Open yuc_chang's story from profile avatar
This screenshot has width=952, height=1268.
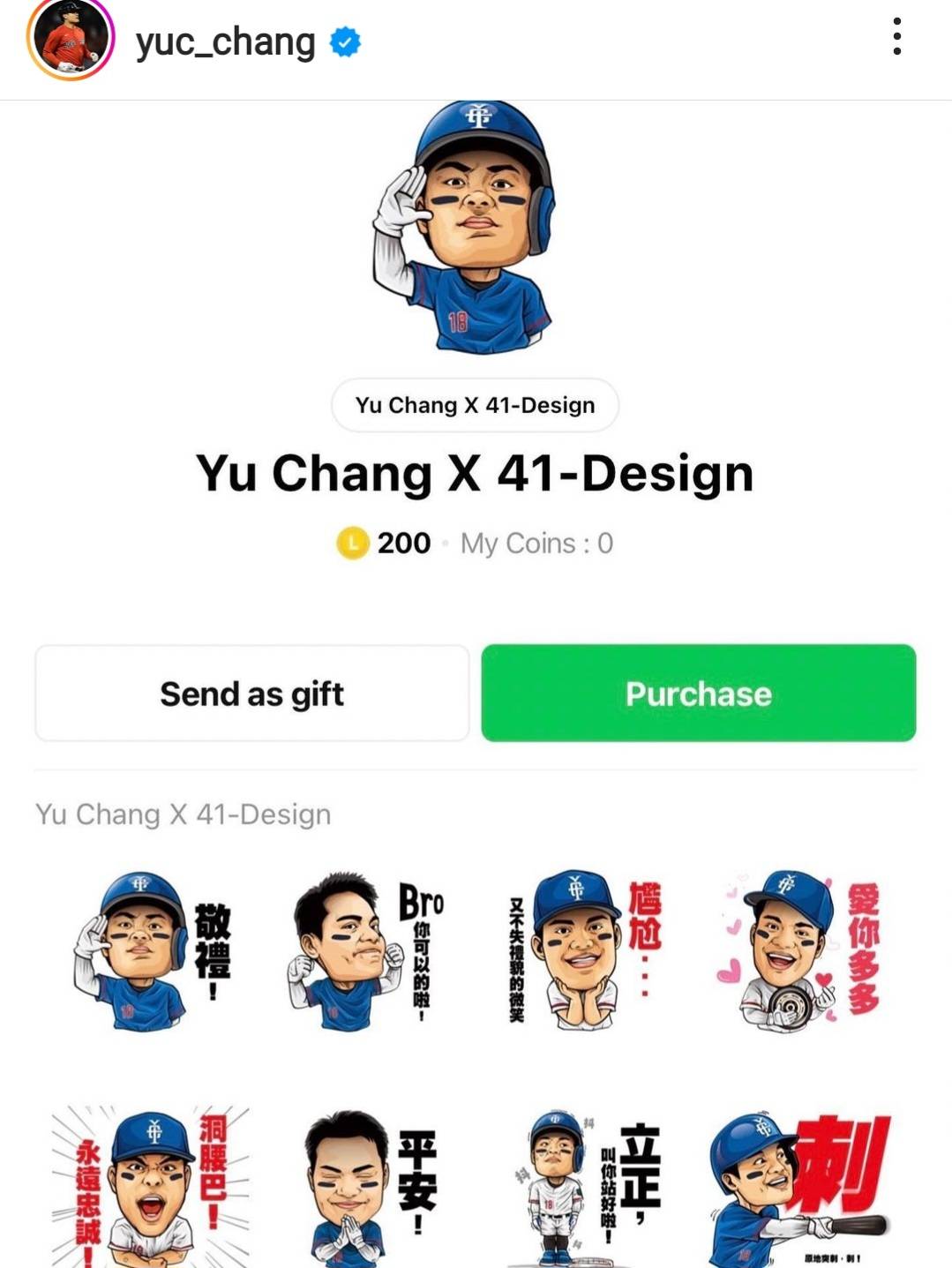coord(71,39)
